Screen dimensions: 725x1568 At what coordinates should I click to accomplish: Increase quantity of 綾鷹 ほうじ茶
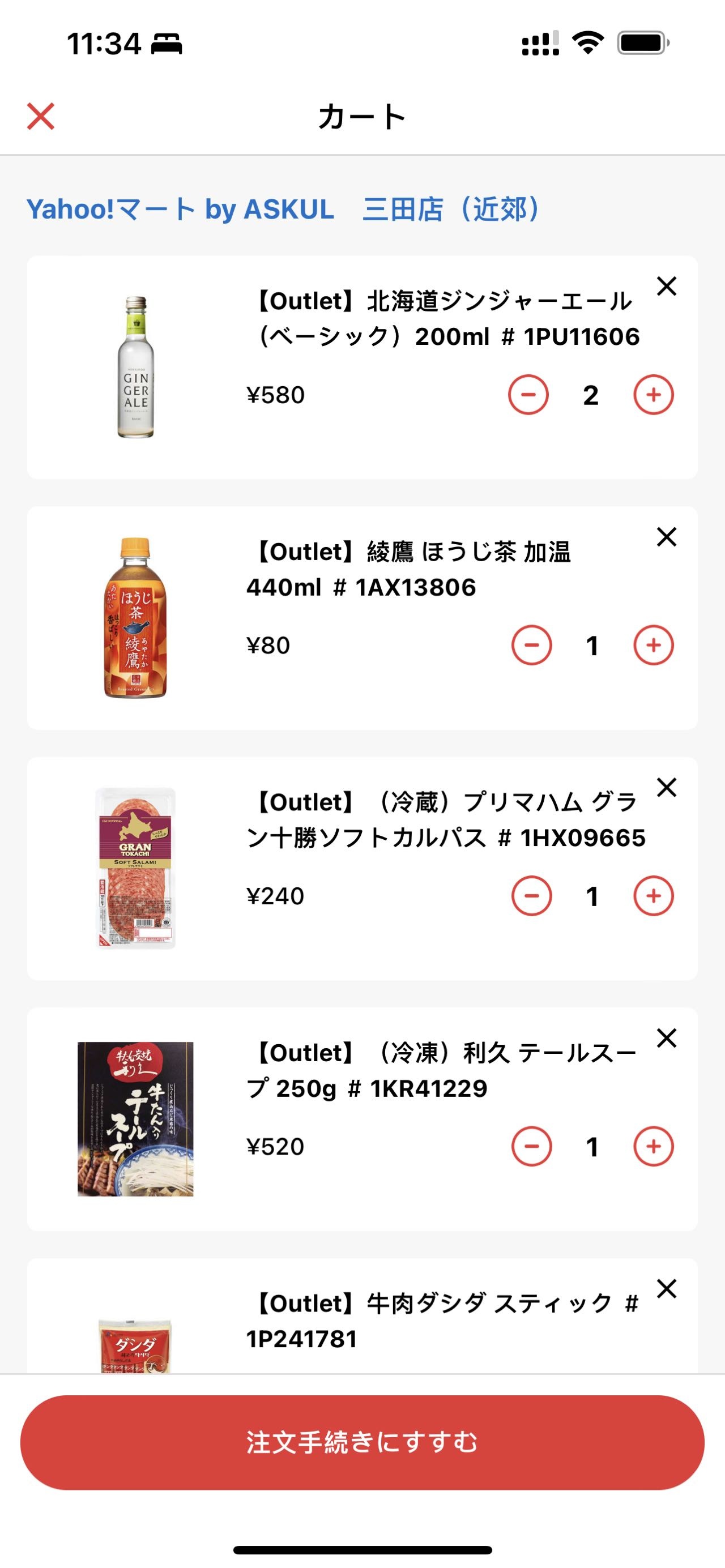(x=653, y=645)
